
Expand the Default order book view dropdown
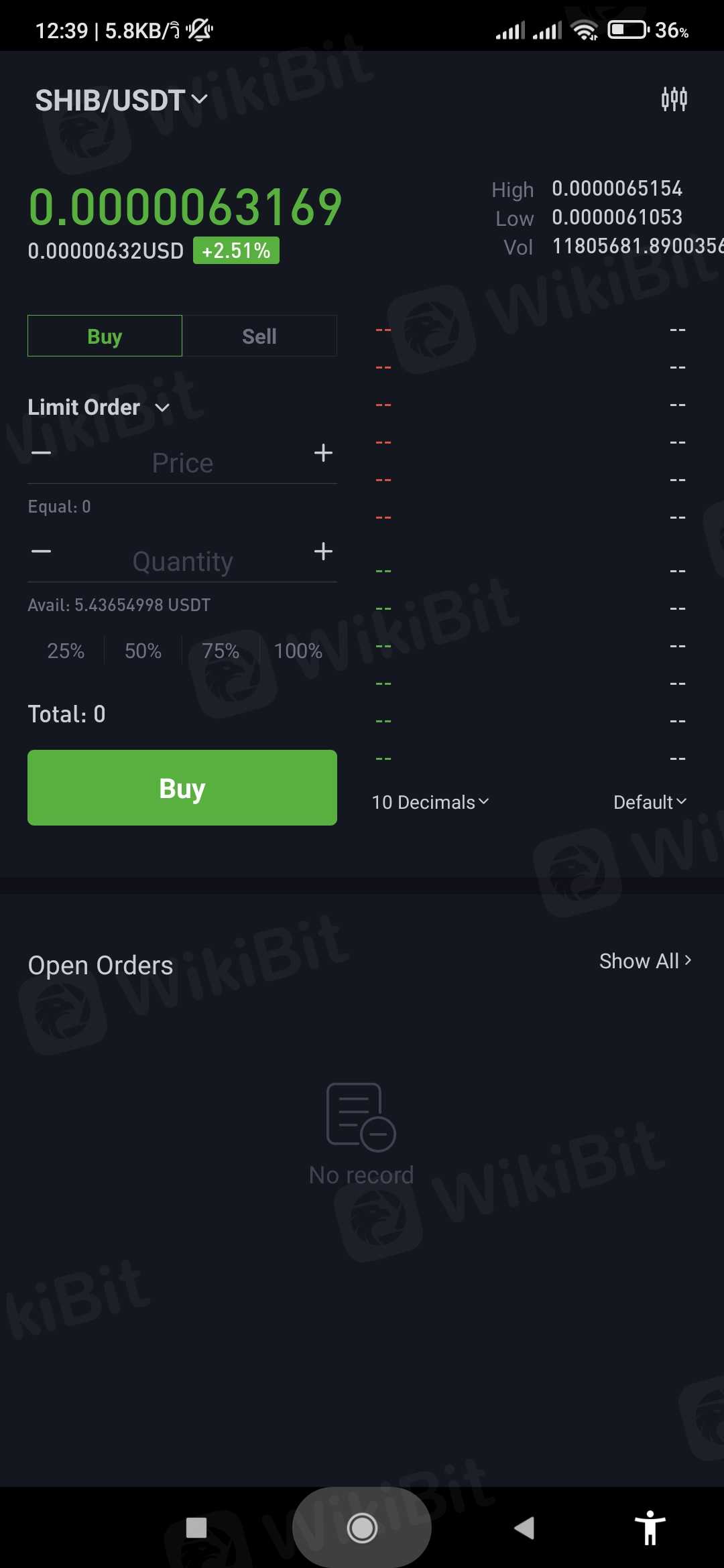(x=650, y=802)
